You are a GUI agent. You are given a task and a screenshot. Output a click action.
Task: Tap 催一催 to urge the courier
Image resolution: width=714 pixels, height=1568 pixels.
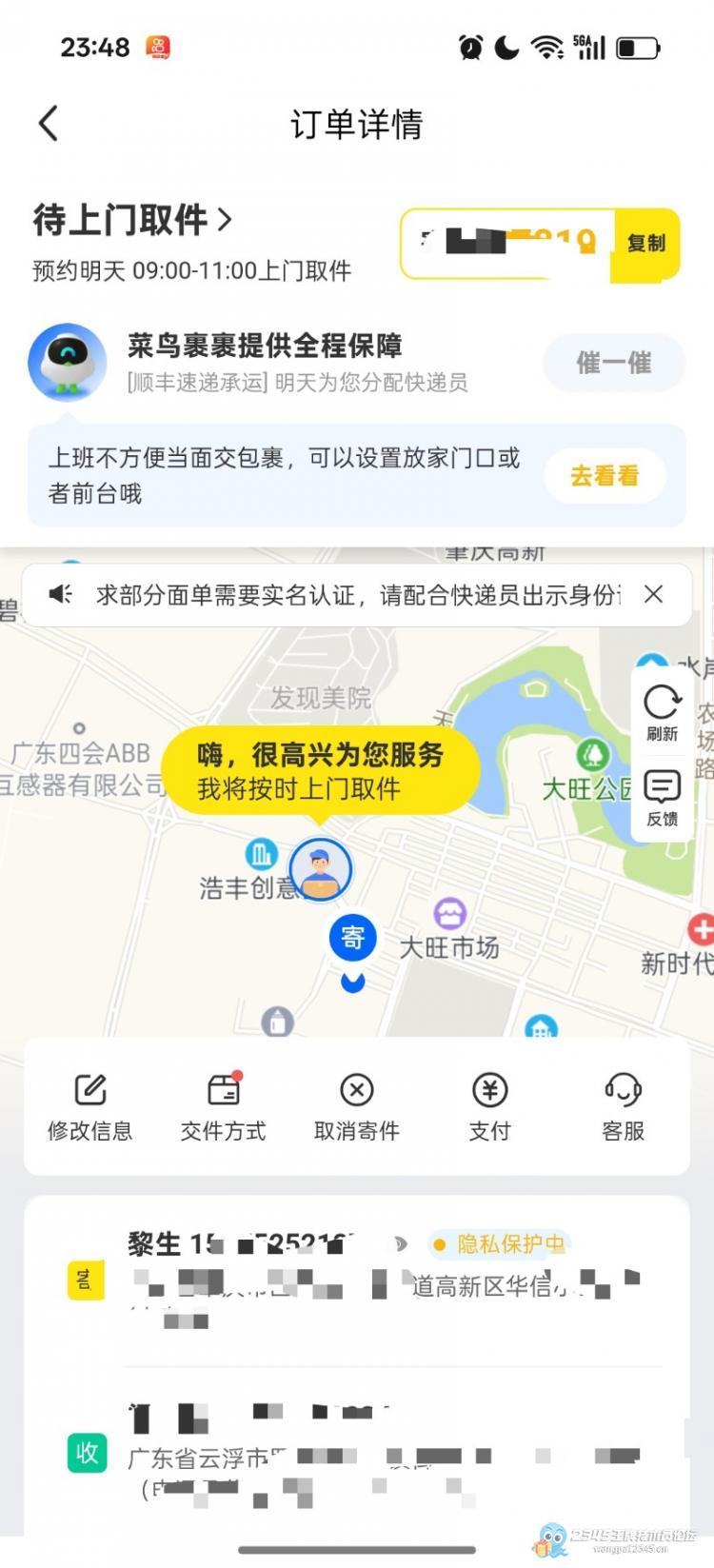click(613, 363)
